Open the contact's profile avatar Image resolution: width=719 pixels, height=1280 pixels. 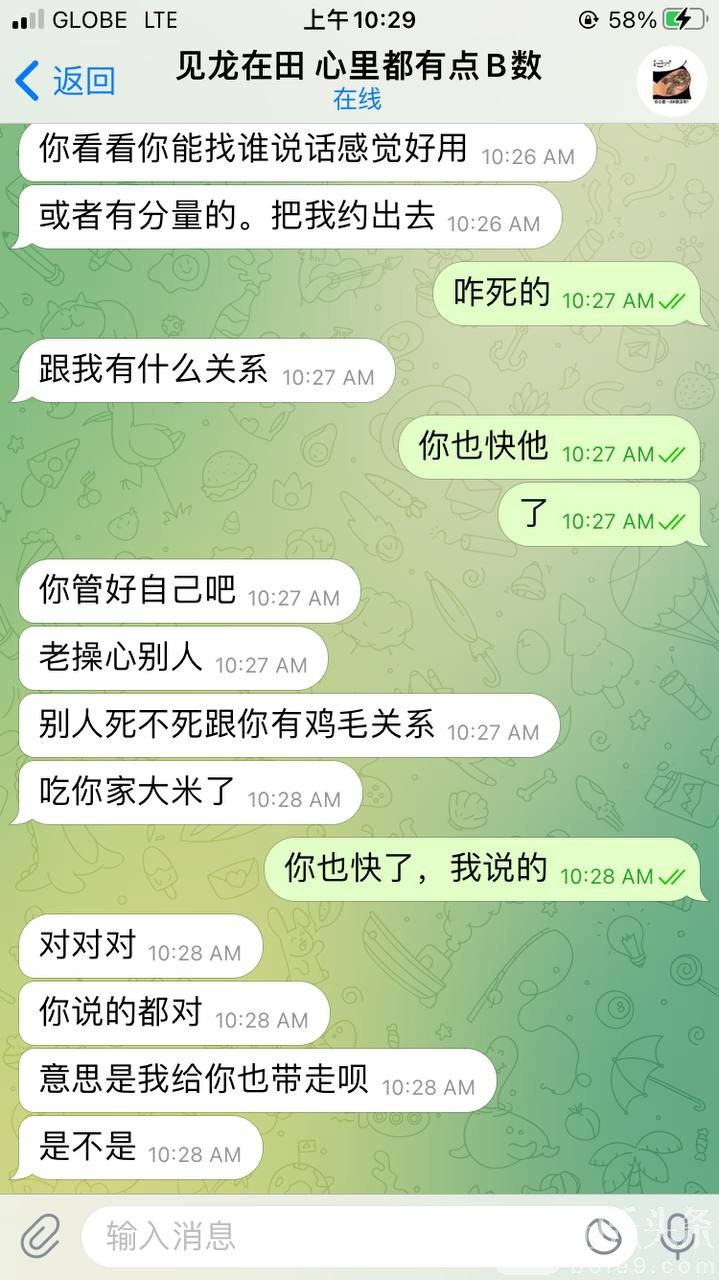tap(671, 81)
